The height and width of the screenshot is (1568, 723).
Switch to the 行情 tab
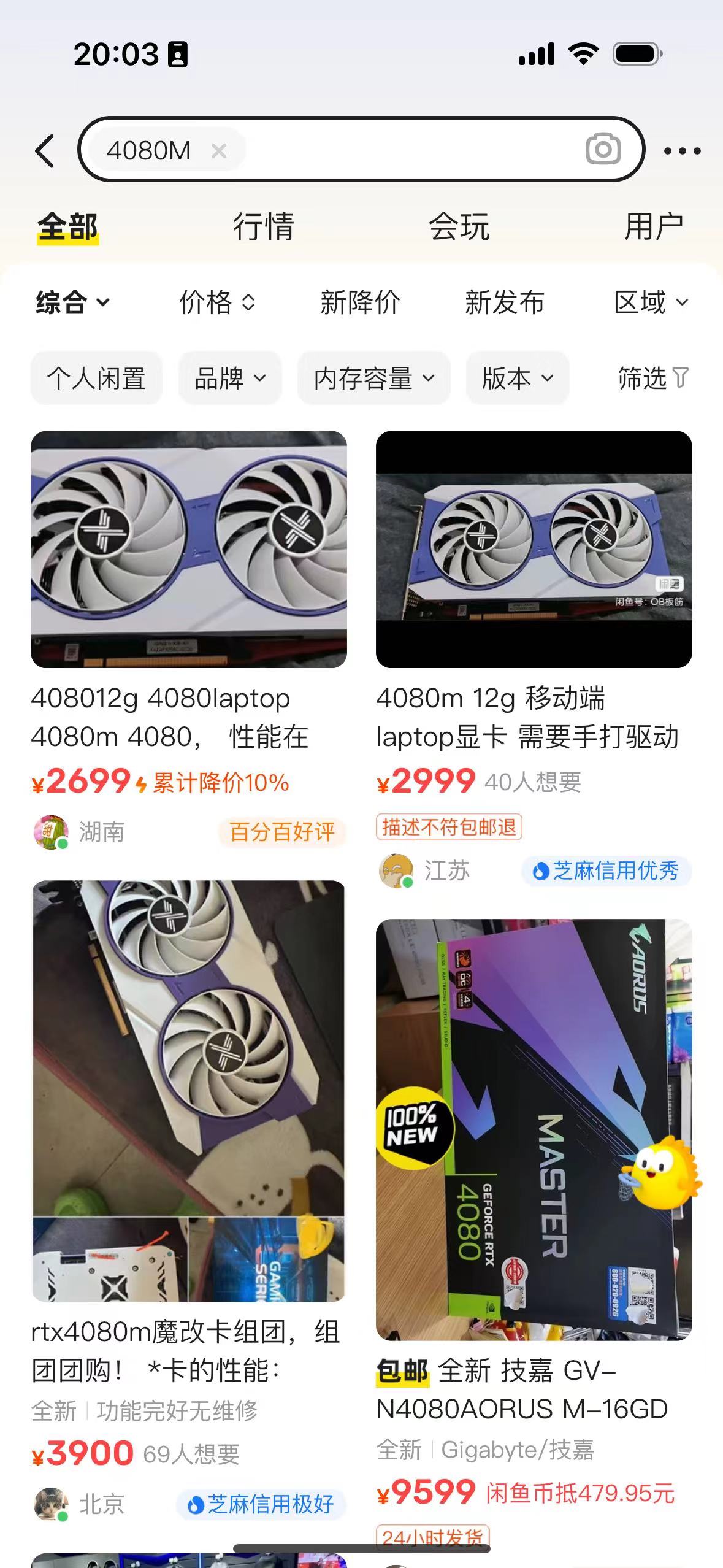coord(264,227)
